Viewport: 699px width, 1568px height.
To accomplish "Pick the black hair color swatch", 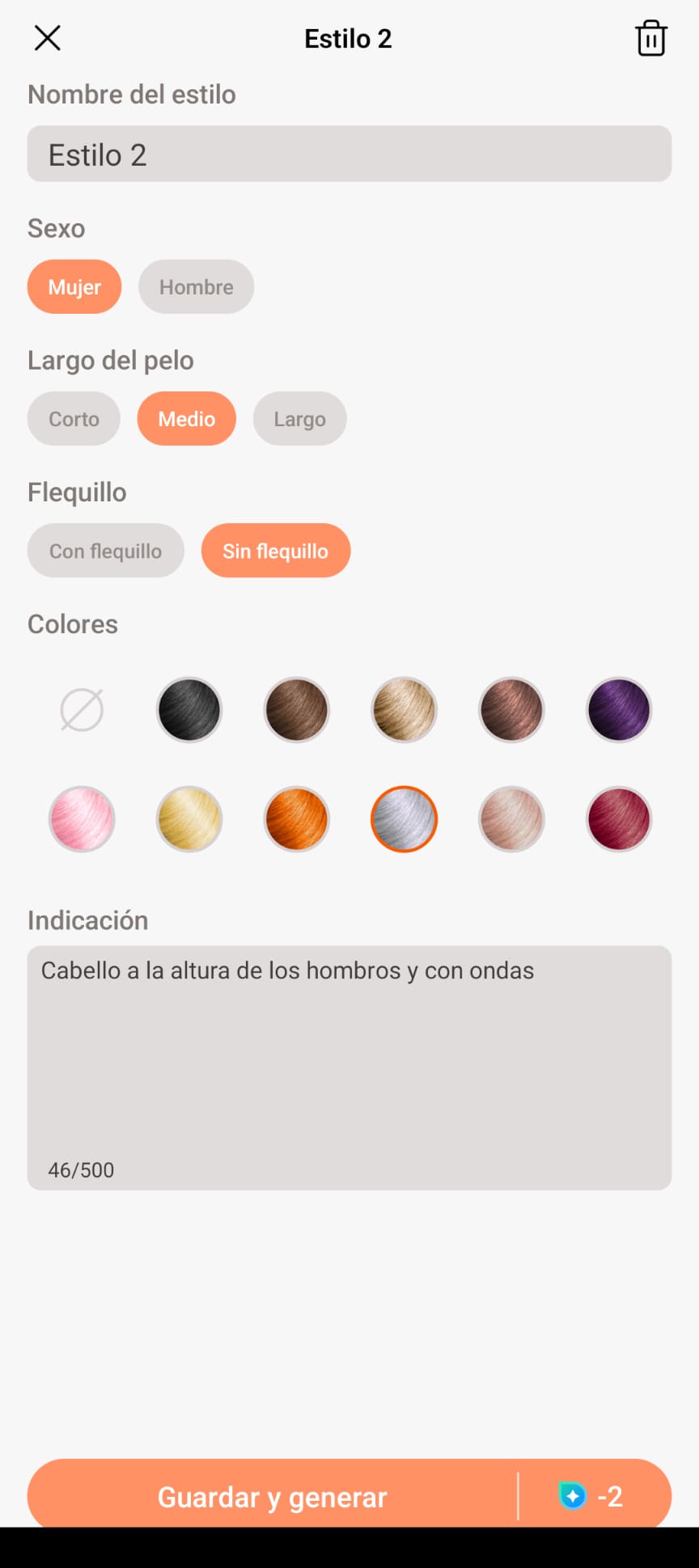I will [x=188, y=710].
